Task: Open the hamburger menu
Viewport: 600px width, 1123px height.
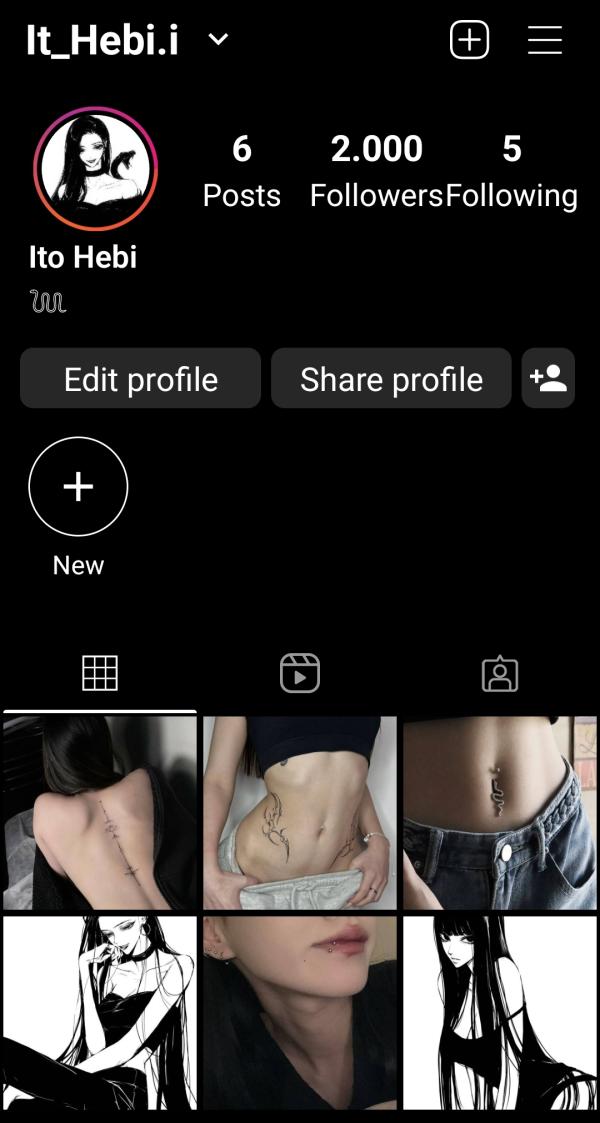Action: pos(545,41)
